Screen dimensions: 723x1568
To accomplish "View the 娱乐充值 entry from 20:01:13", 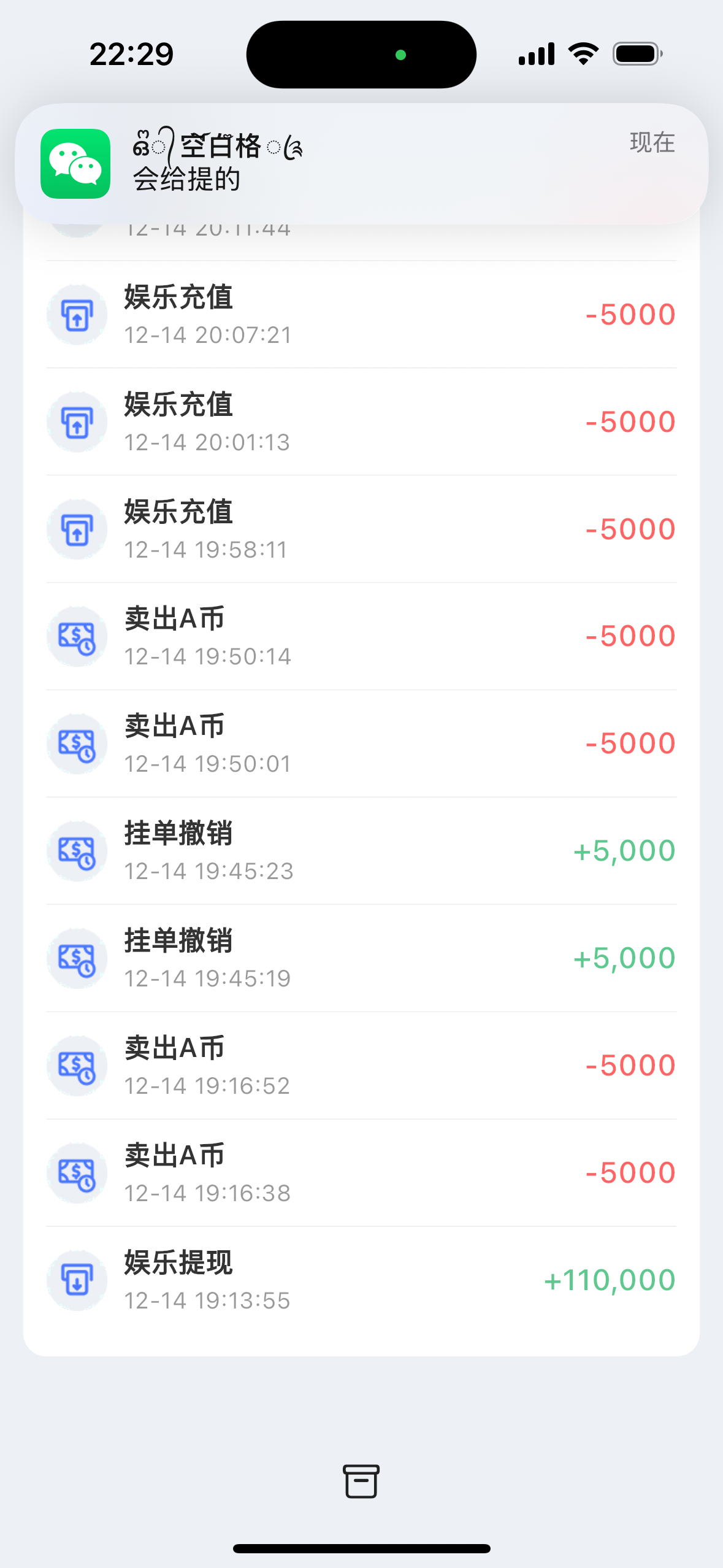I will (361, 422).
